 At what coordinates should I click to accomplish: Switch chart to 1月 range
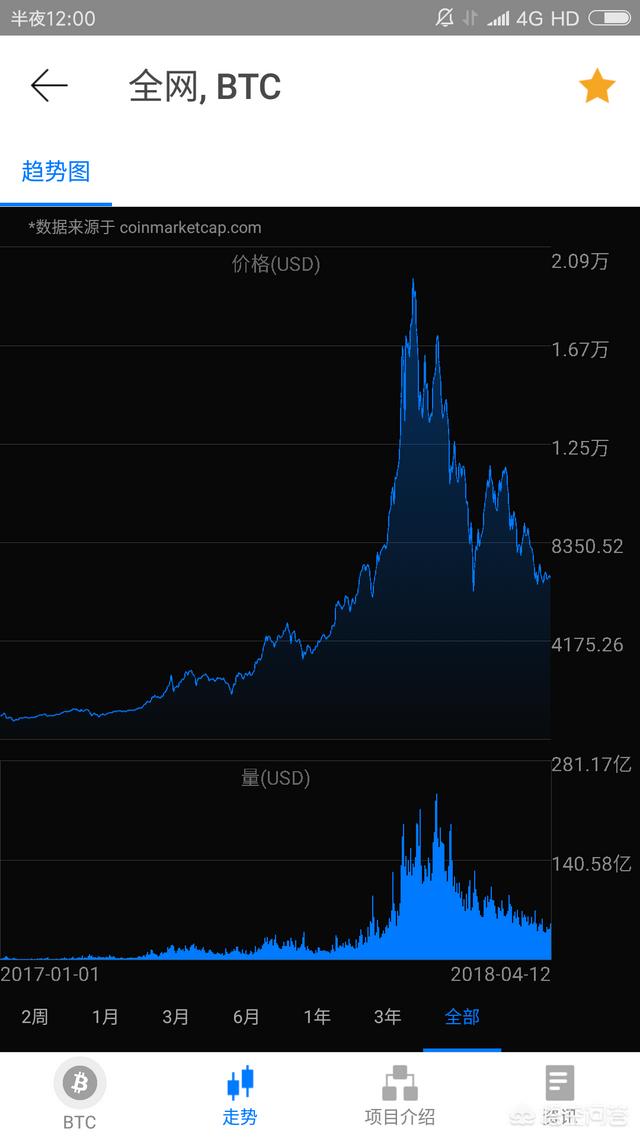[x=105, y=1017]
